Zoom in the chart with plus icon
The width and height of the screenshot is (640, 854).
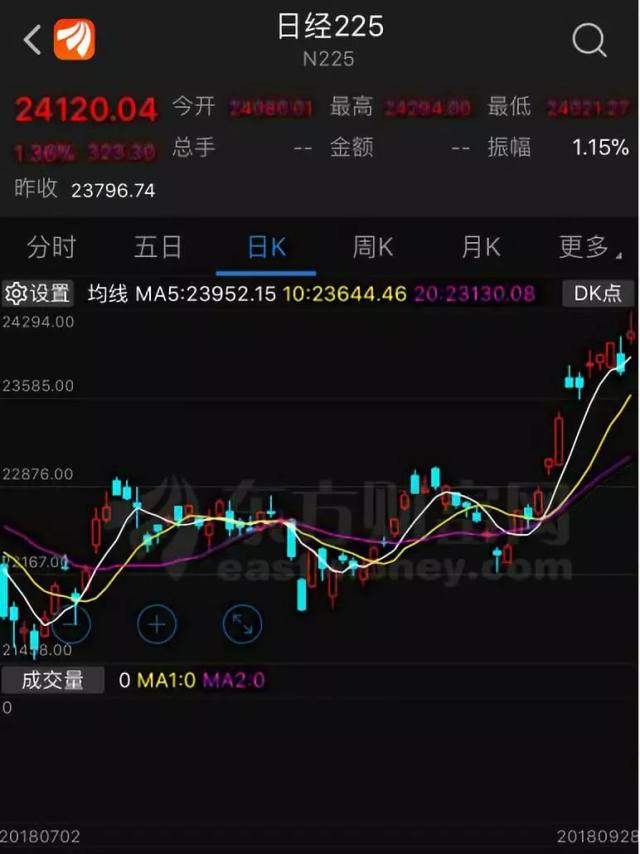point(156,624)
